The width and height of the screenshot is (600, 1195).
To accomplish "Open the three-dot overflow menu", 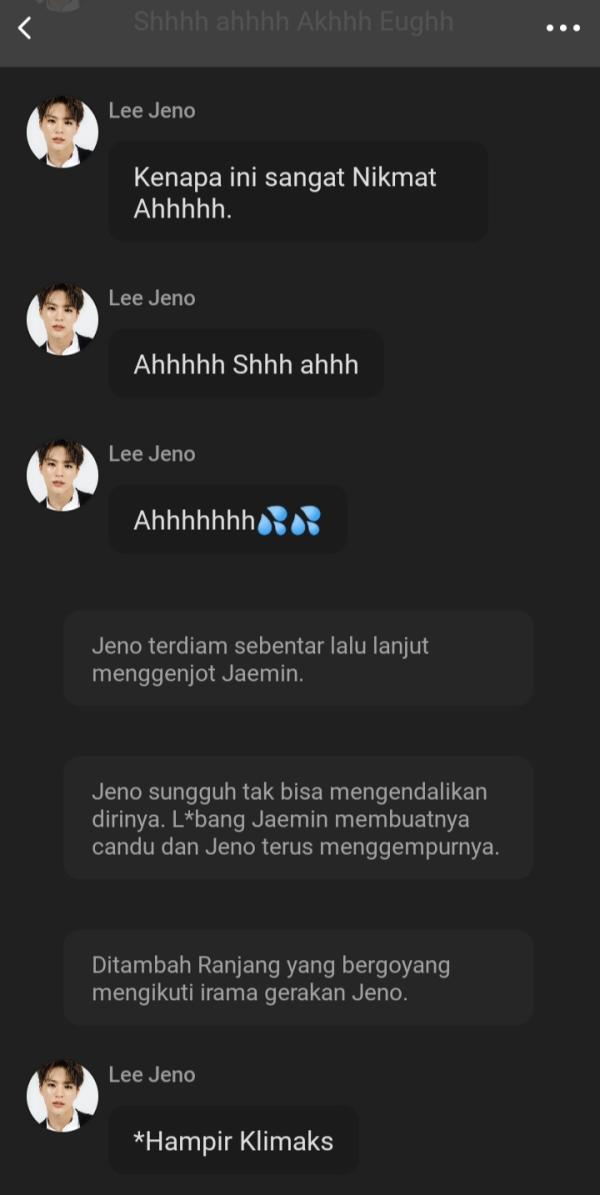I will point(563,28).
